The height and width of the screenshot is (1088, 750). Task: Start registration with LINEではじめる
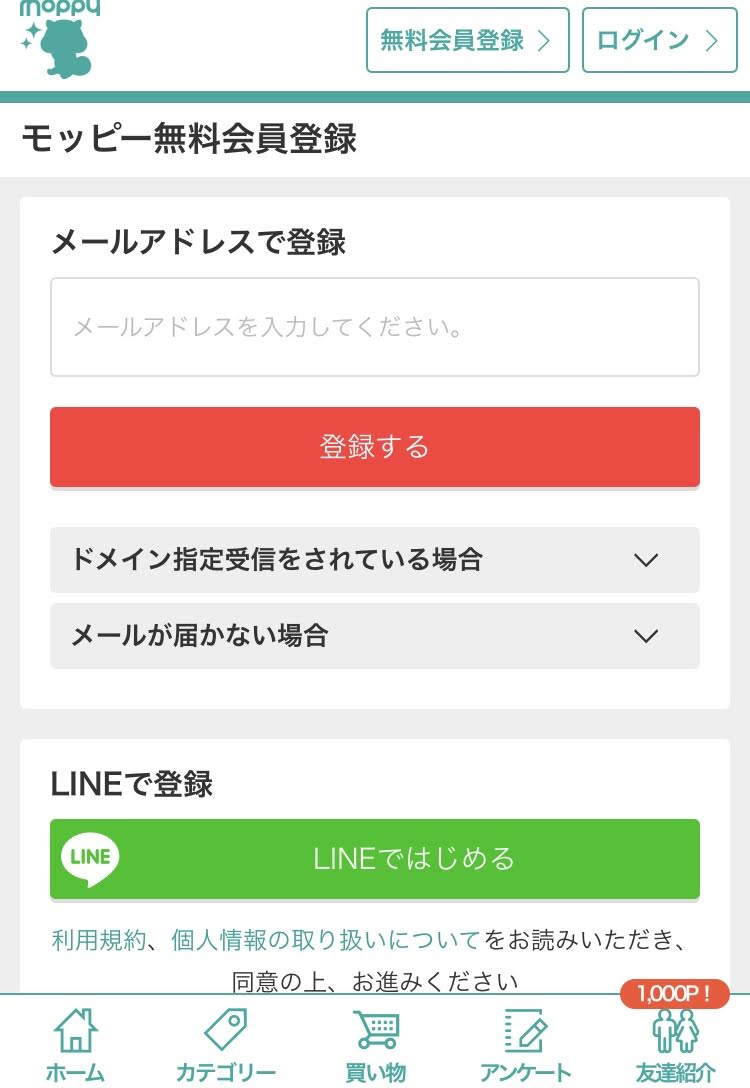click(374, 859)
